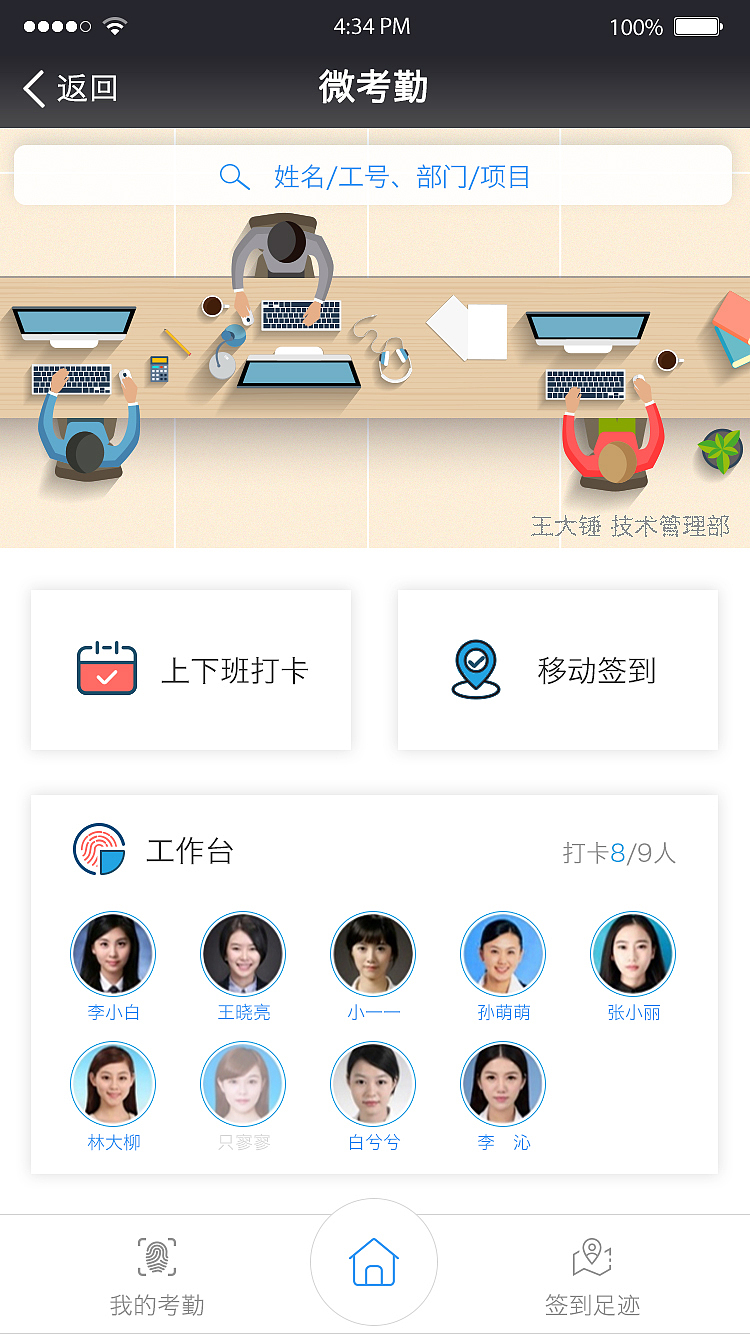The image size is (750, 1334).
Task: Click the magnifier icon in the search bar
Action: 235,176
